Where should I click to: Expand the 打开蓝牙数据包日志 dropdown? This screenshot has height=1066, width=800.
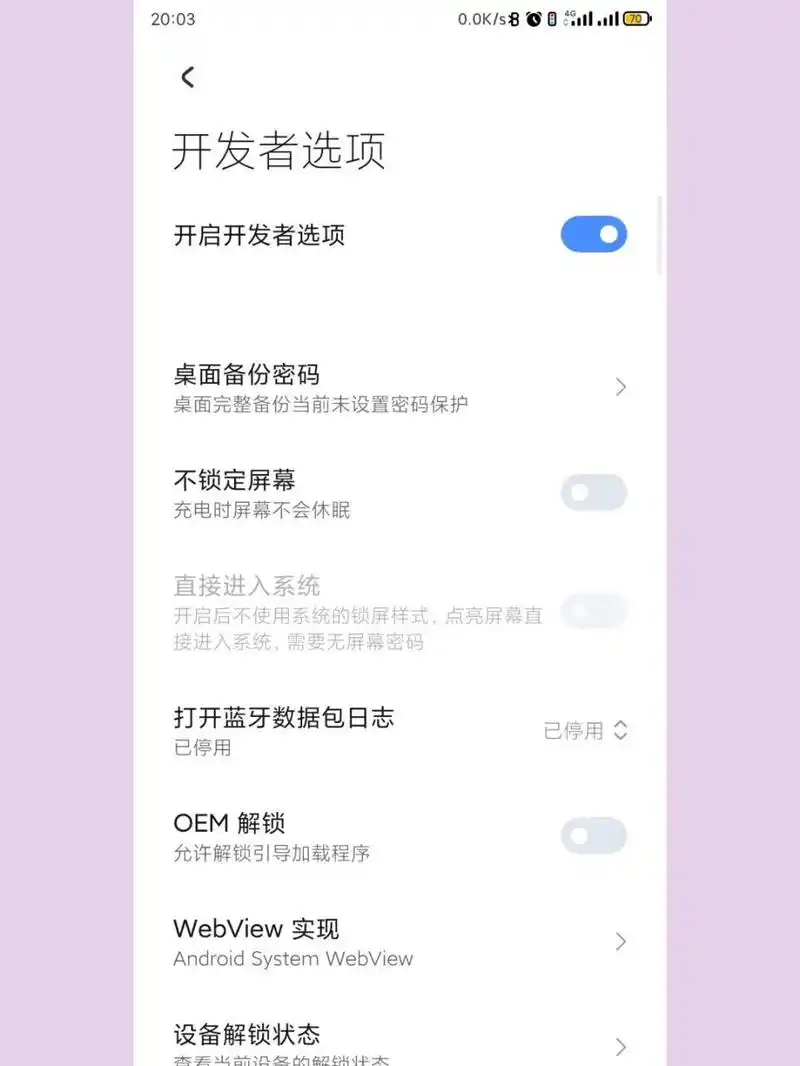pos(586,731)
